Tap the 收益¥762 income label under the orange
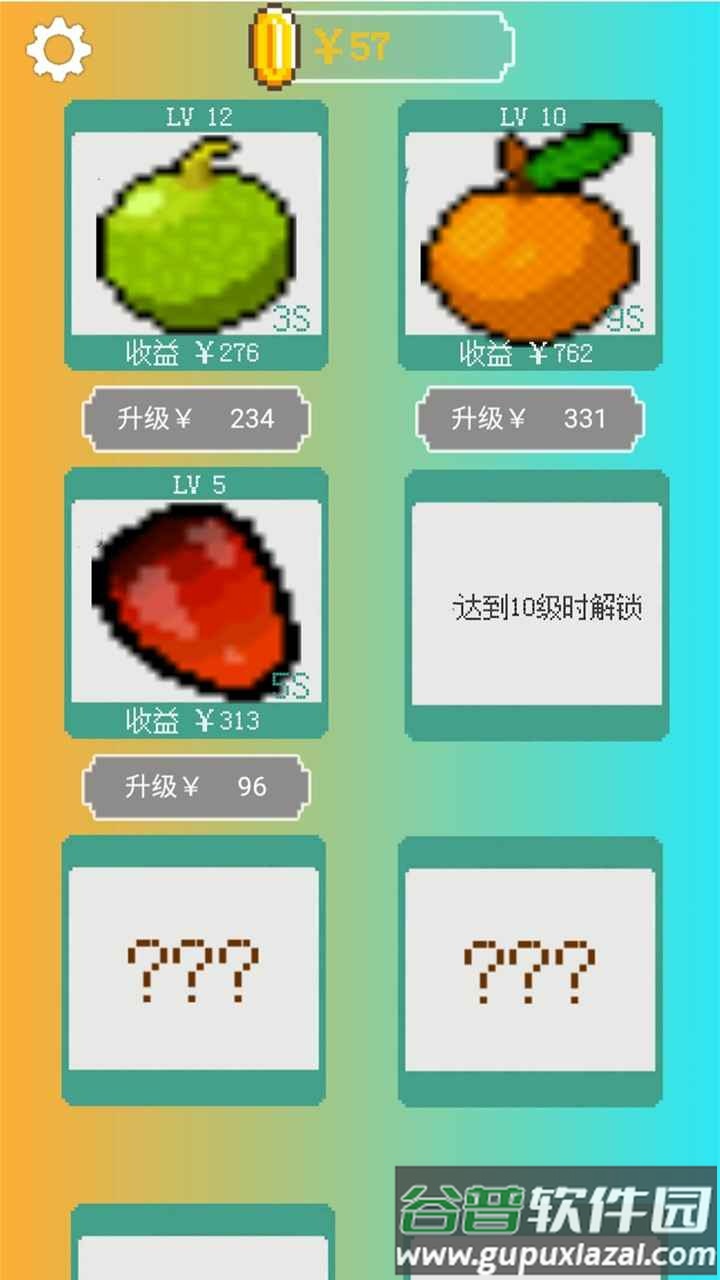This screenshot has height=1280, width=720. coord(525,352)
